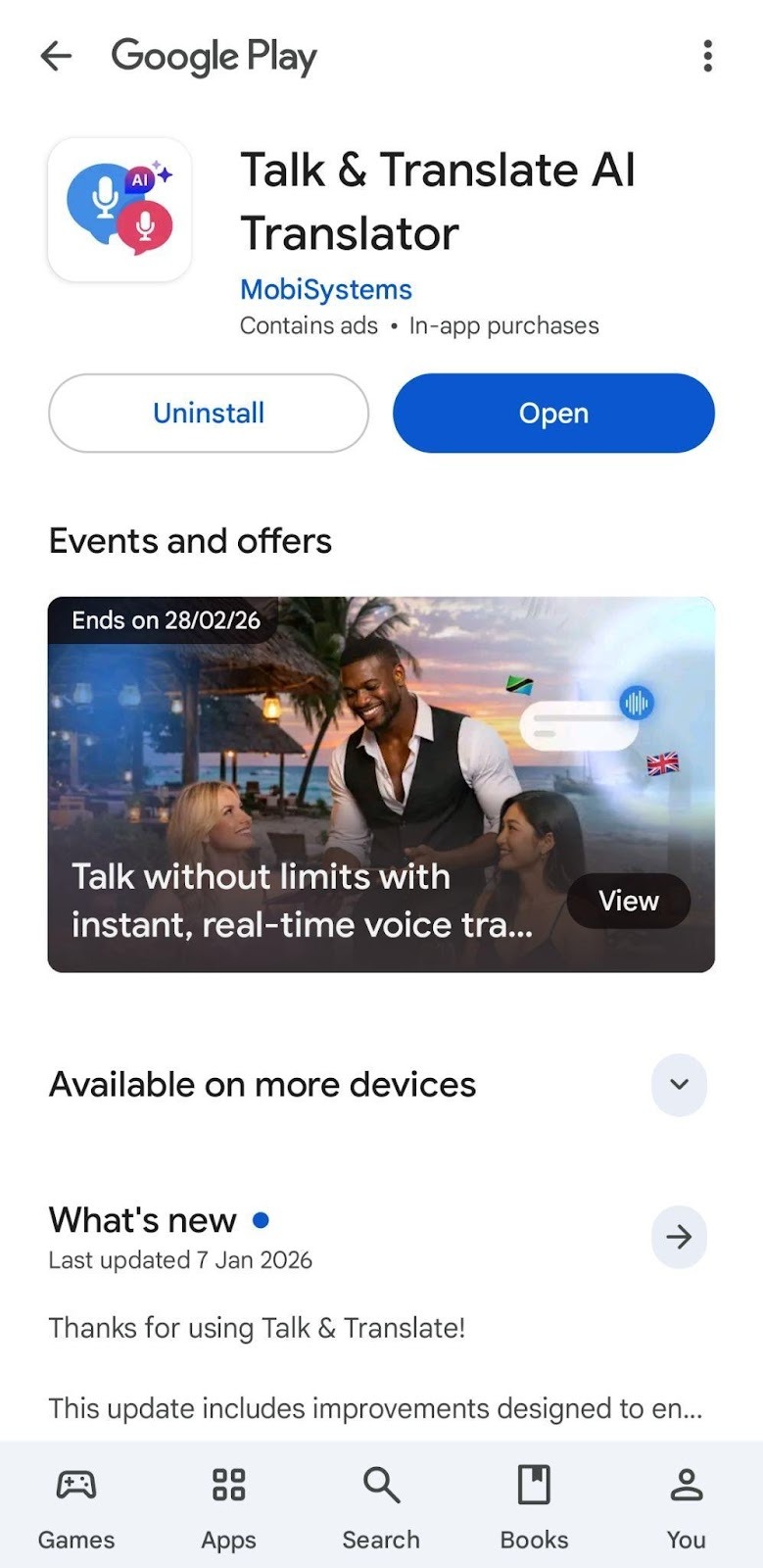763x1568 pixels.
Task: Tap the Google Play header logo
Action: pos(214,56)
